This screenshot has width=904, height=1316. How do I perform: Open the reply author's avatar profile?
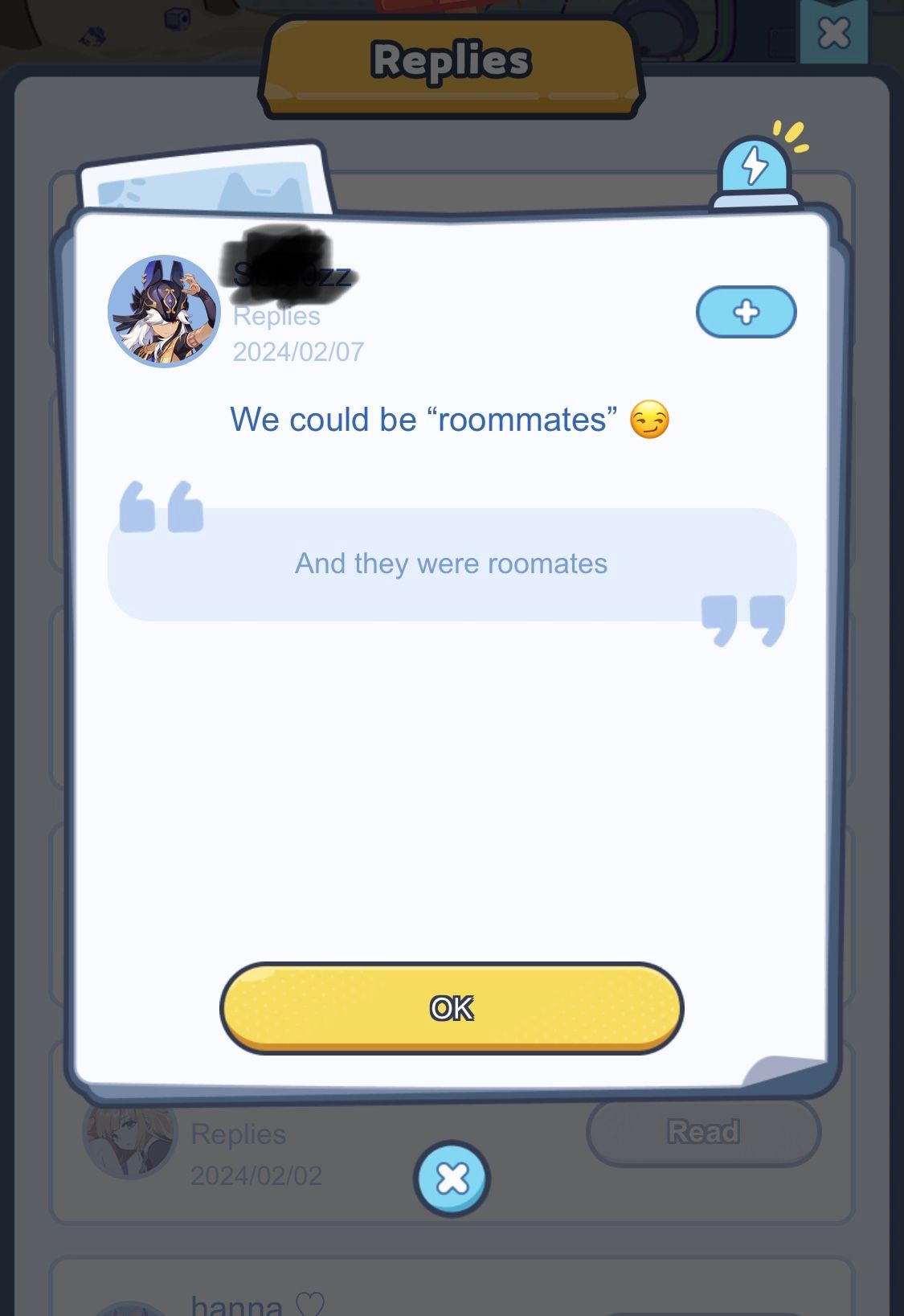pyautogui.click(x=164, y=312)
